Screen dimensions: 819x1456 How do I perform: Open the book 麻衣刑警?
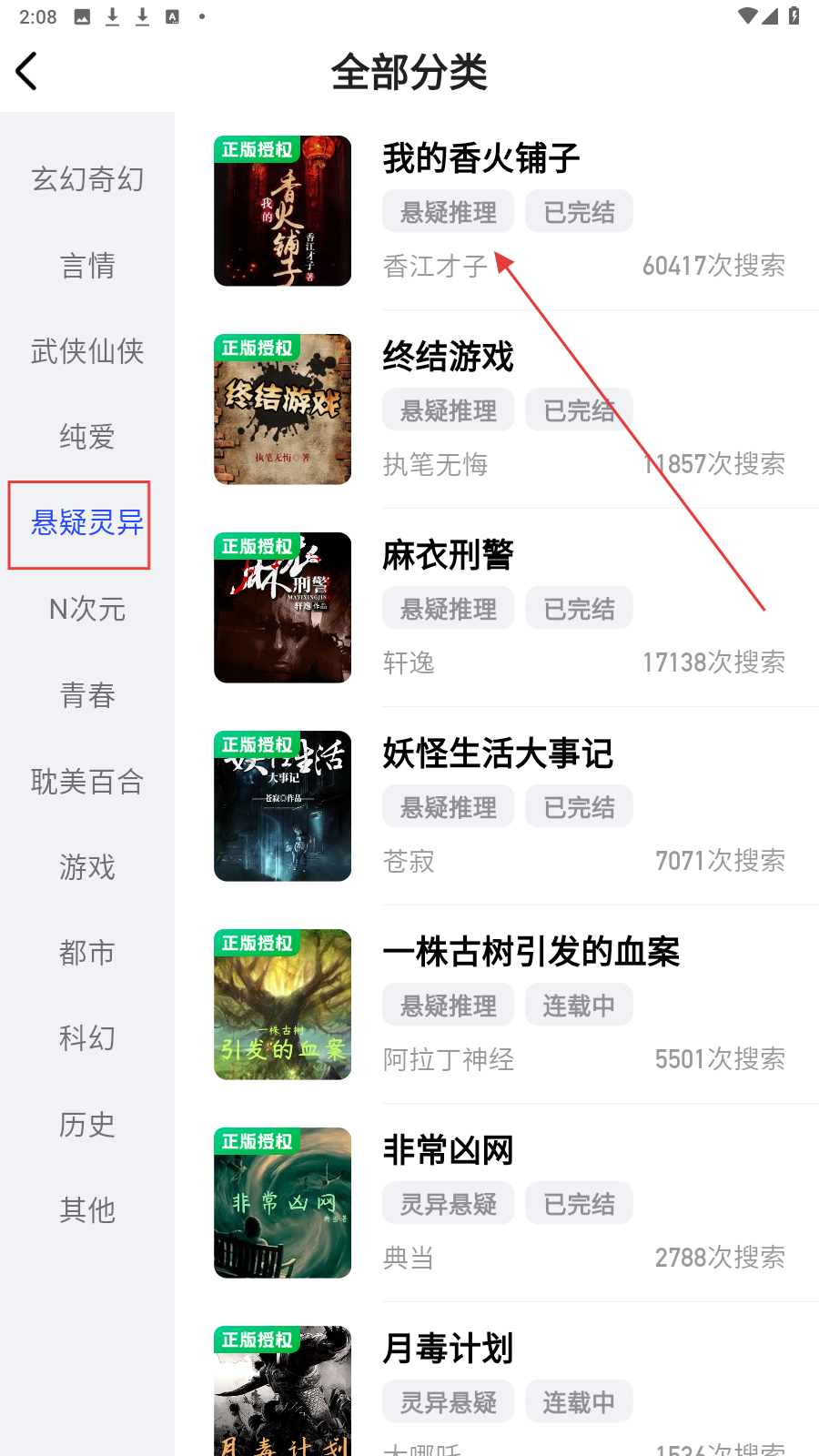click(448, 555)
